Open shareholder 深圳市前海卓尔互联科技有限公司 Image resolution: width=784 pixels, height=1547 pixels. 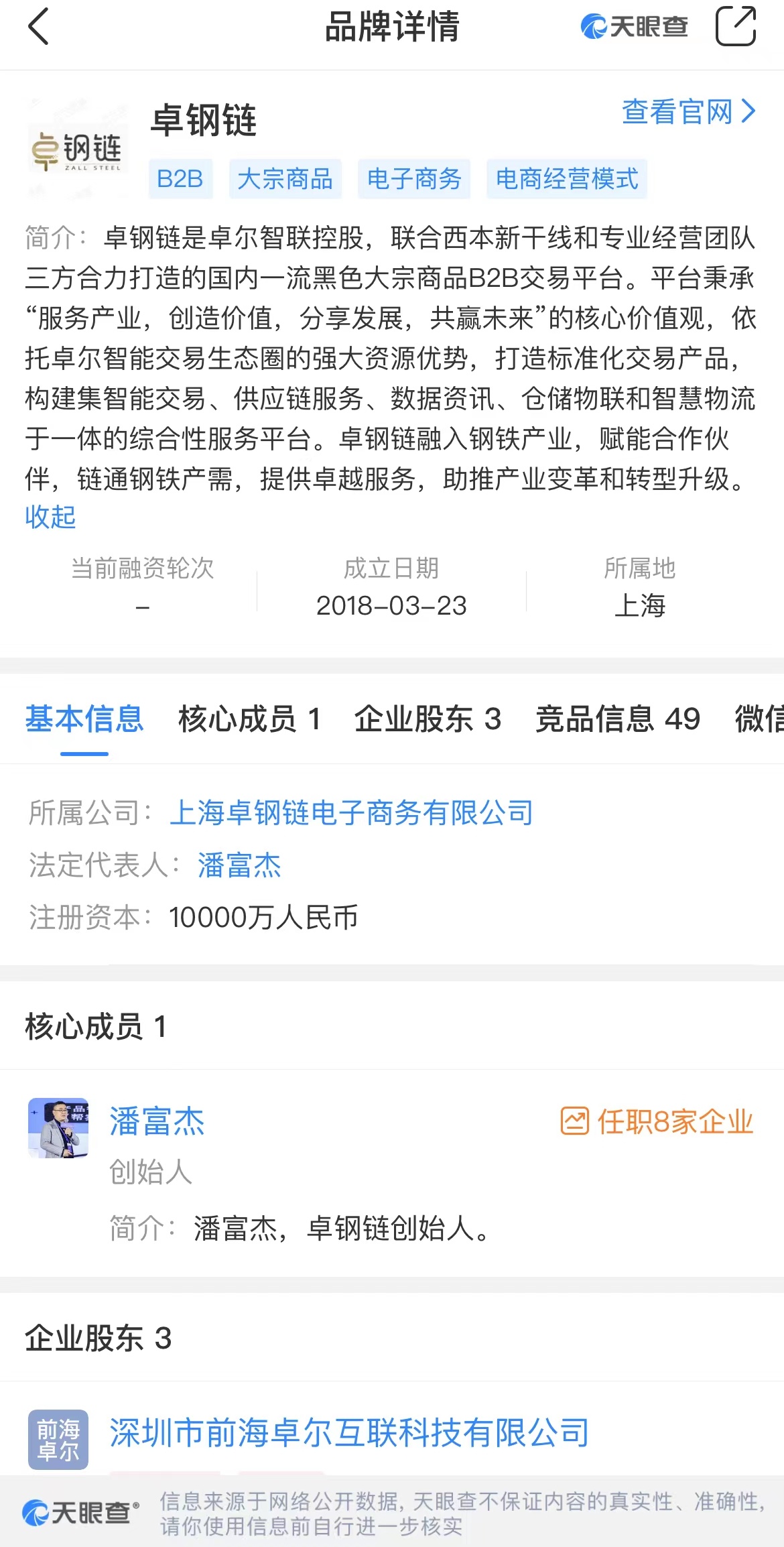pyautogui.click(x=348, y=1432)
